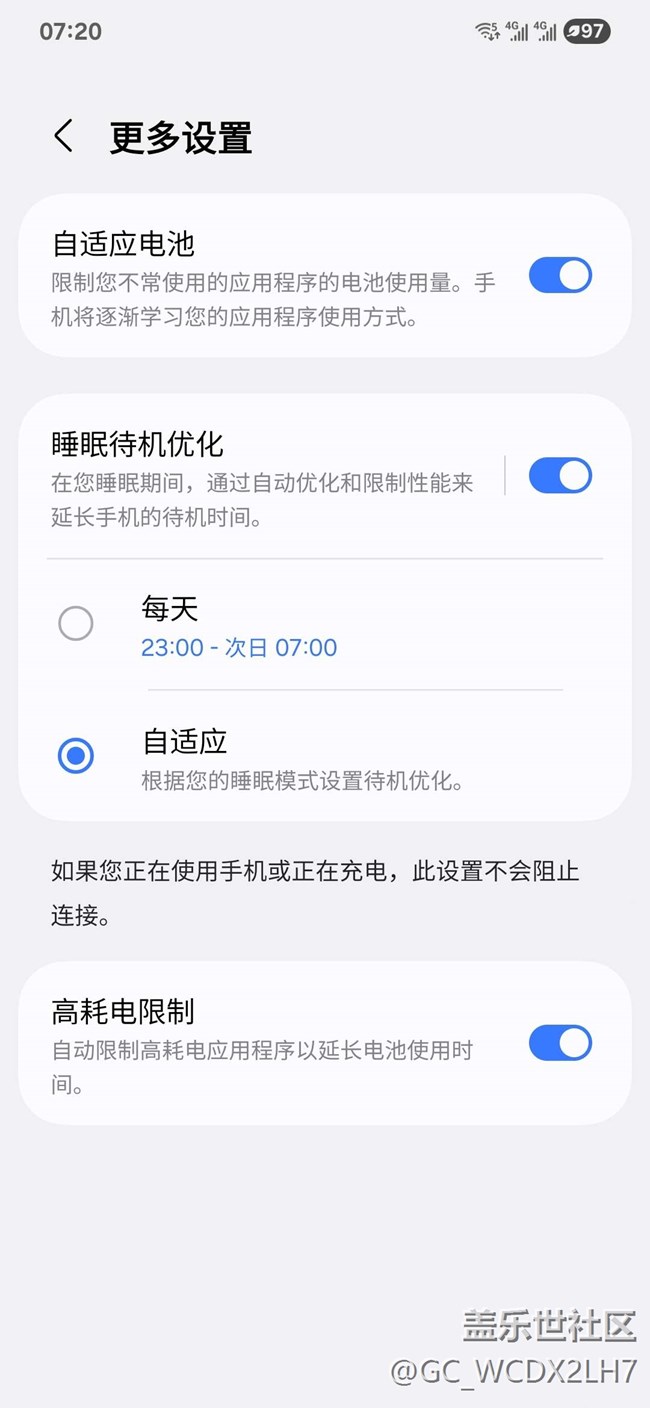
Task: Choose the 自适应 radio option
Action: click(x=76, y=756)
